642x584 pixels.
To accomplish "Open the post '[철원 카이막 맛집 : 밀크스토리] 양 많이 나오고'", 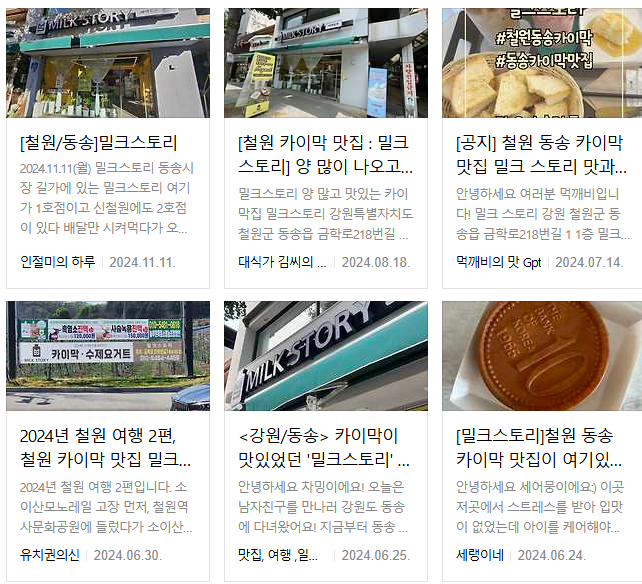I will coord(324,153).
